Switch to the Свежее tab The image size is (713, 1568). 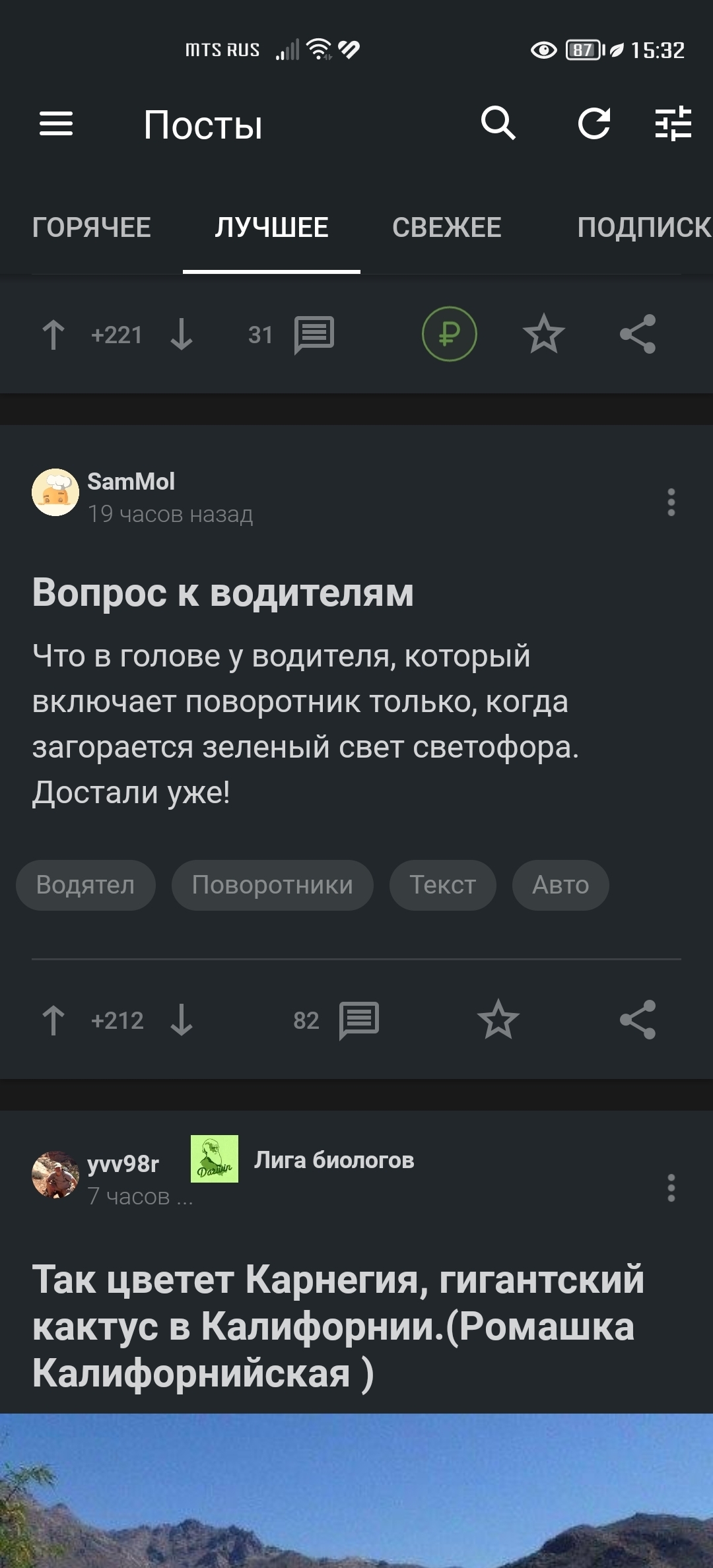pos(446,228)
